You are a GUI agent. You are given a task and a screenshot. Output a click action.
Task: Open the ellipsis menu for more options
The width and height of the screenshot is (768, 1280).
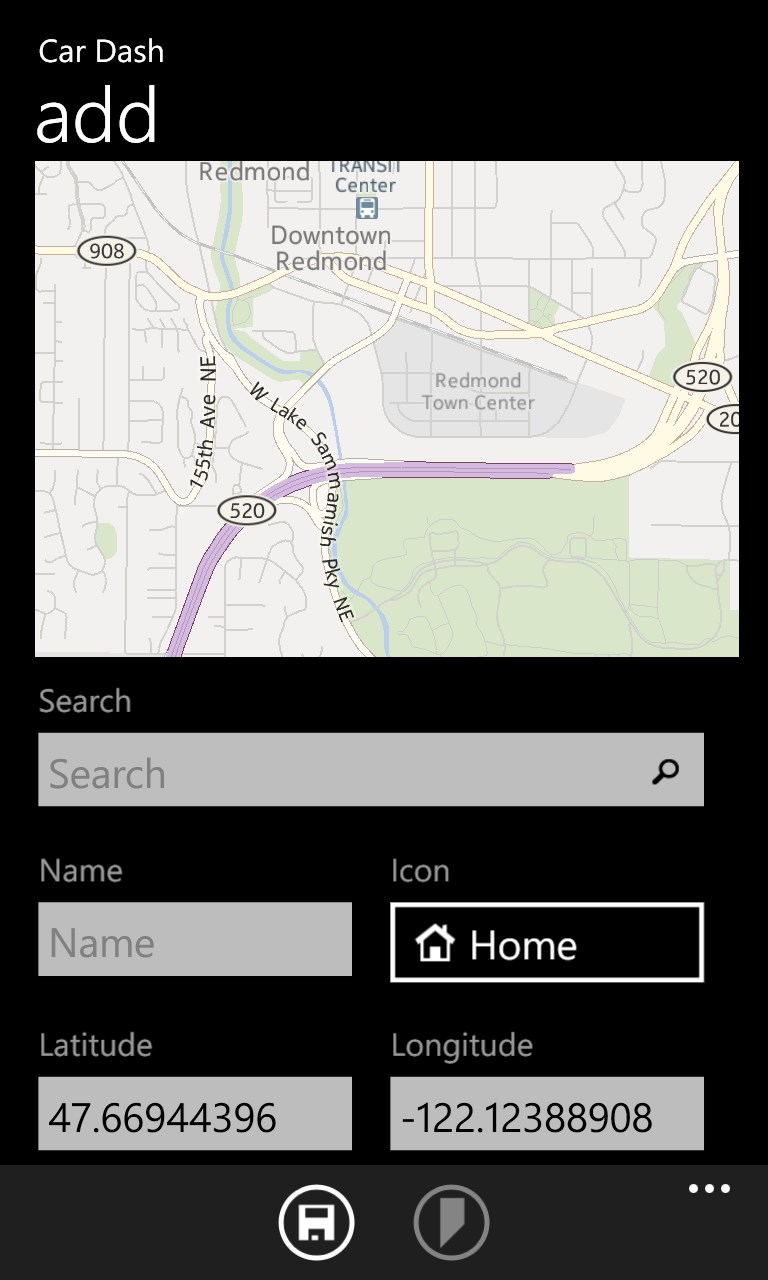[x=708, y=1188]
